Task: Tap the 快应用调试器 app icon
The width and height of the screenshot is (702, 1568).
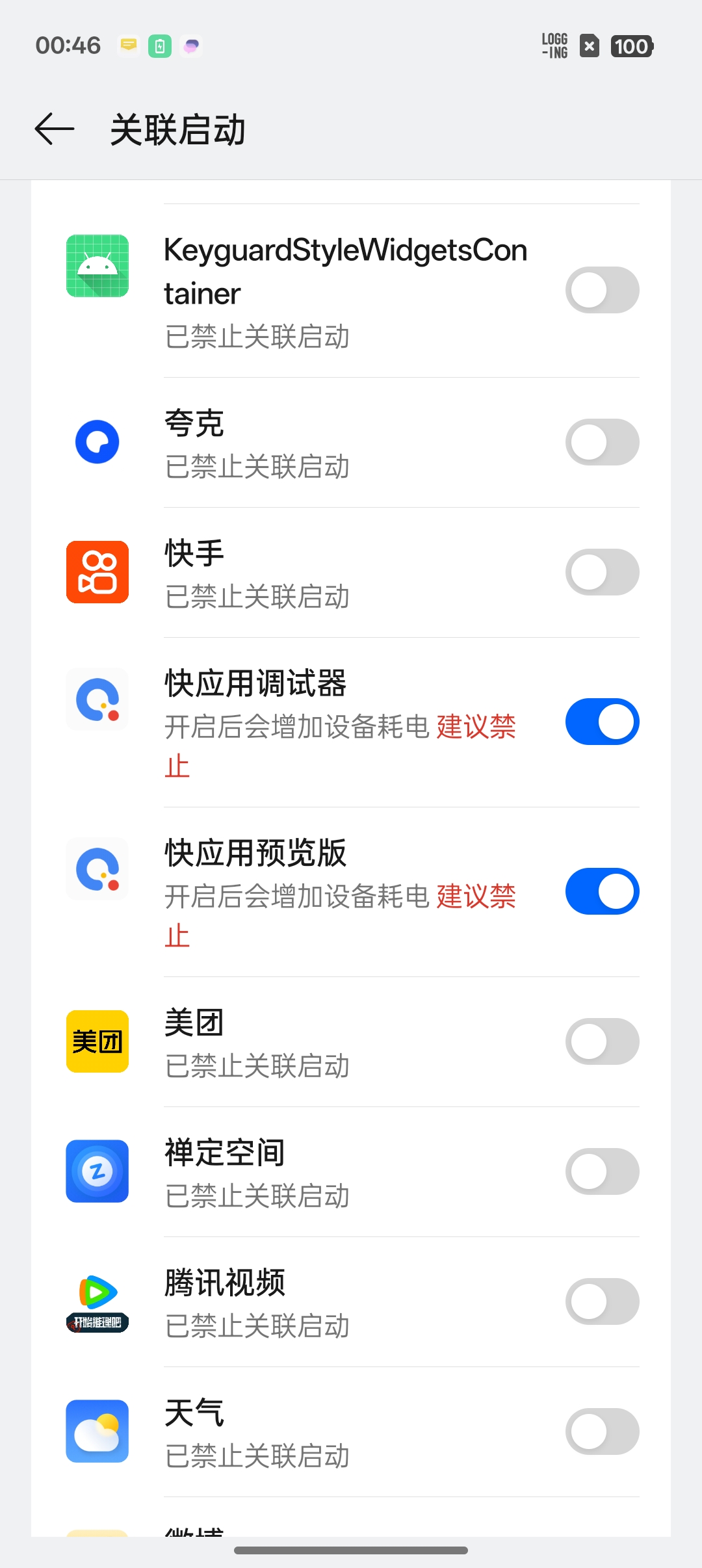Action: [x=97, y=699]
